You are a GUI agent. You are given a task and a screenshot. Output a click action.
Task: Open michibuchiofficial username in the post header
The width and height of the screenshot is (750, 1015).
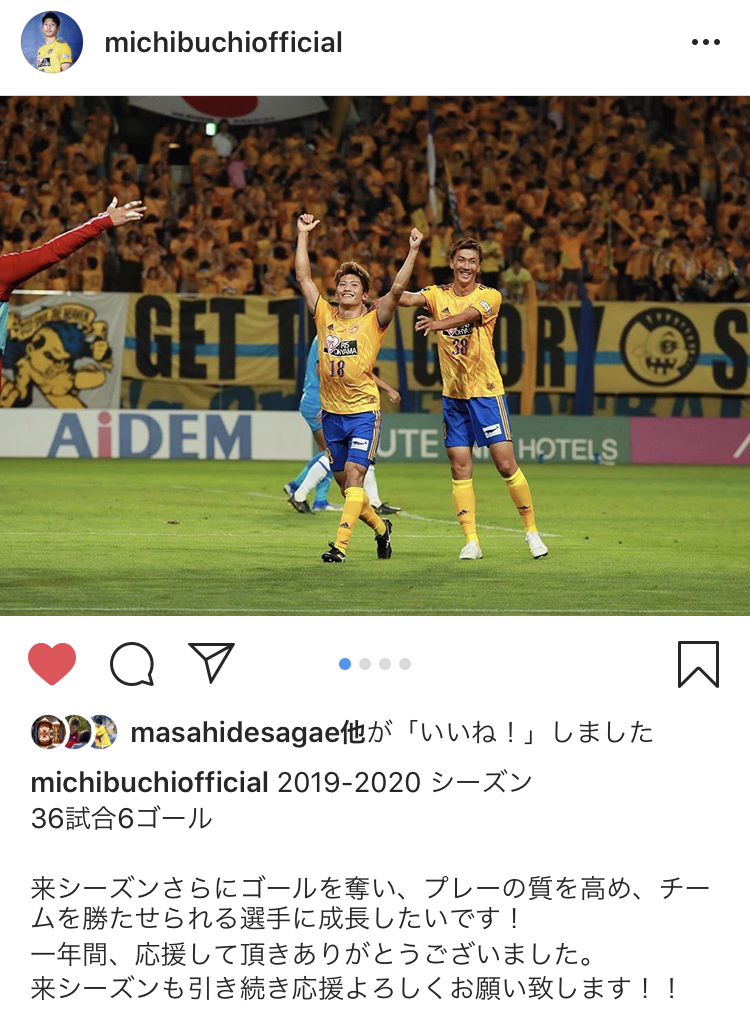tap(223, 43)
